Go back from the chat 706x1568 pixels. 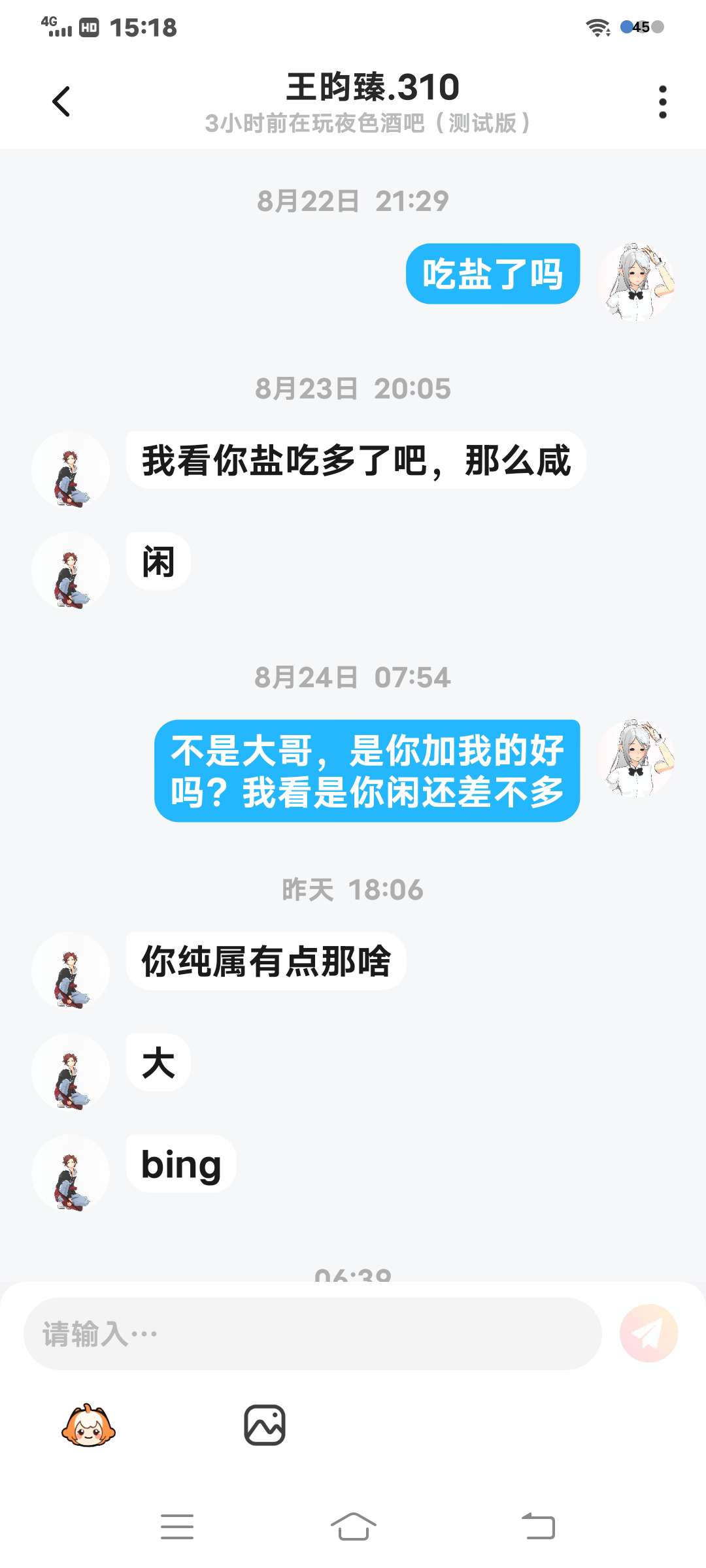tap(61, 101)
